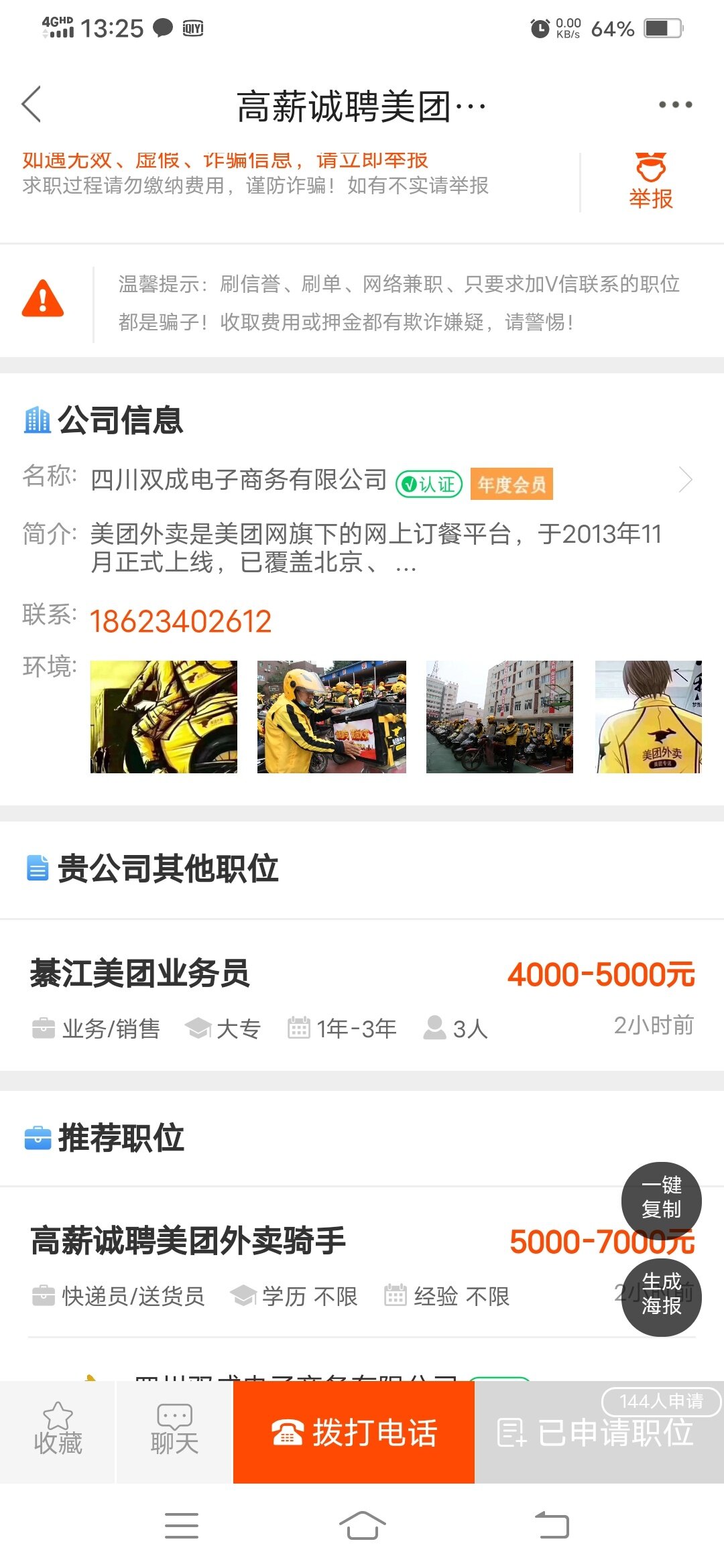View the fourth photo of yellow jacket
The height and width of the screenshot is (1568, 724).
click(x=648, y=717)
